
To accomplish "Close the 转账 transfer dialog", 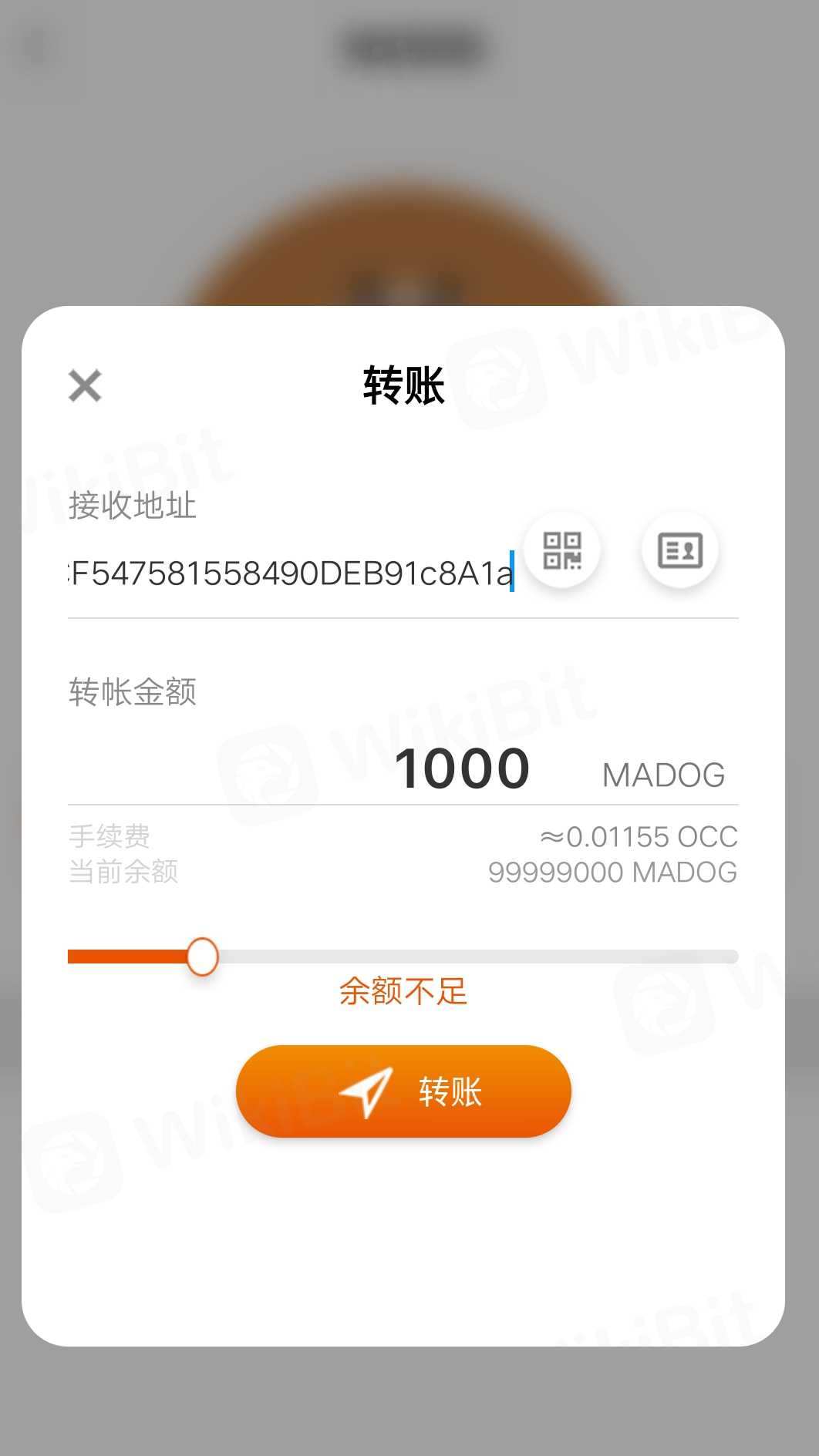I will point(85,385).
